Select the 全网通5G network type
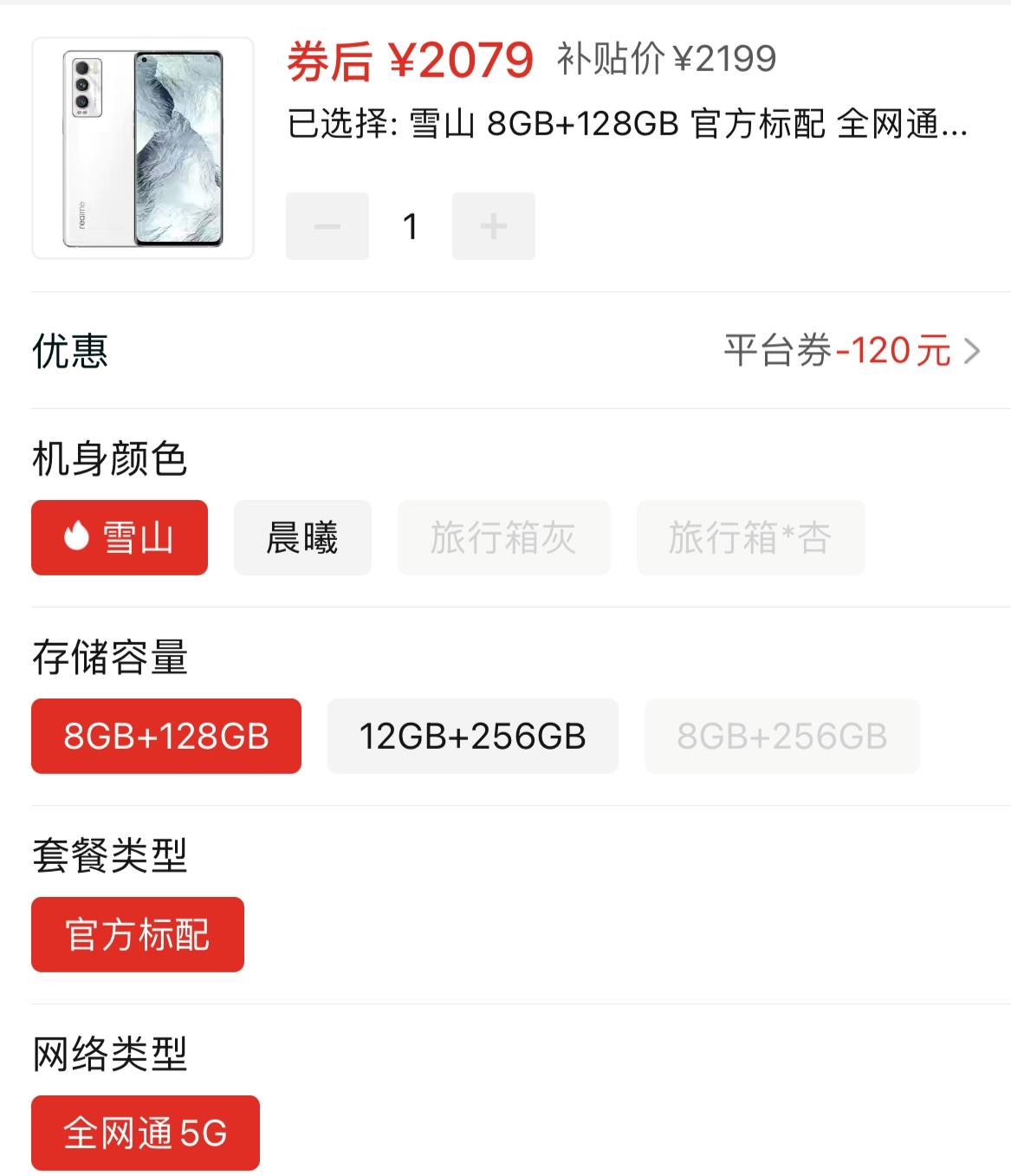1011x1176 pixels. tap(144, 1132)
